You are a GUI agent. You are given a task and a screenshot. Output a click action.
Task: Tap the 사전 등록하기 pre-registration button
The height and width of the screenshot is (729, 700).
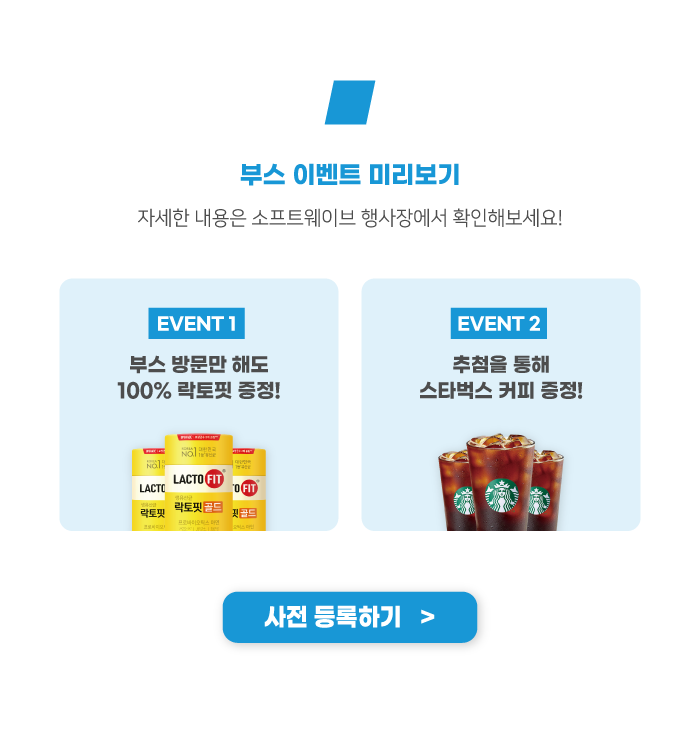[x=349, y=617]
